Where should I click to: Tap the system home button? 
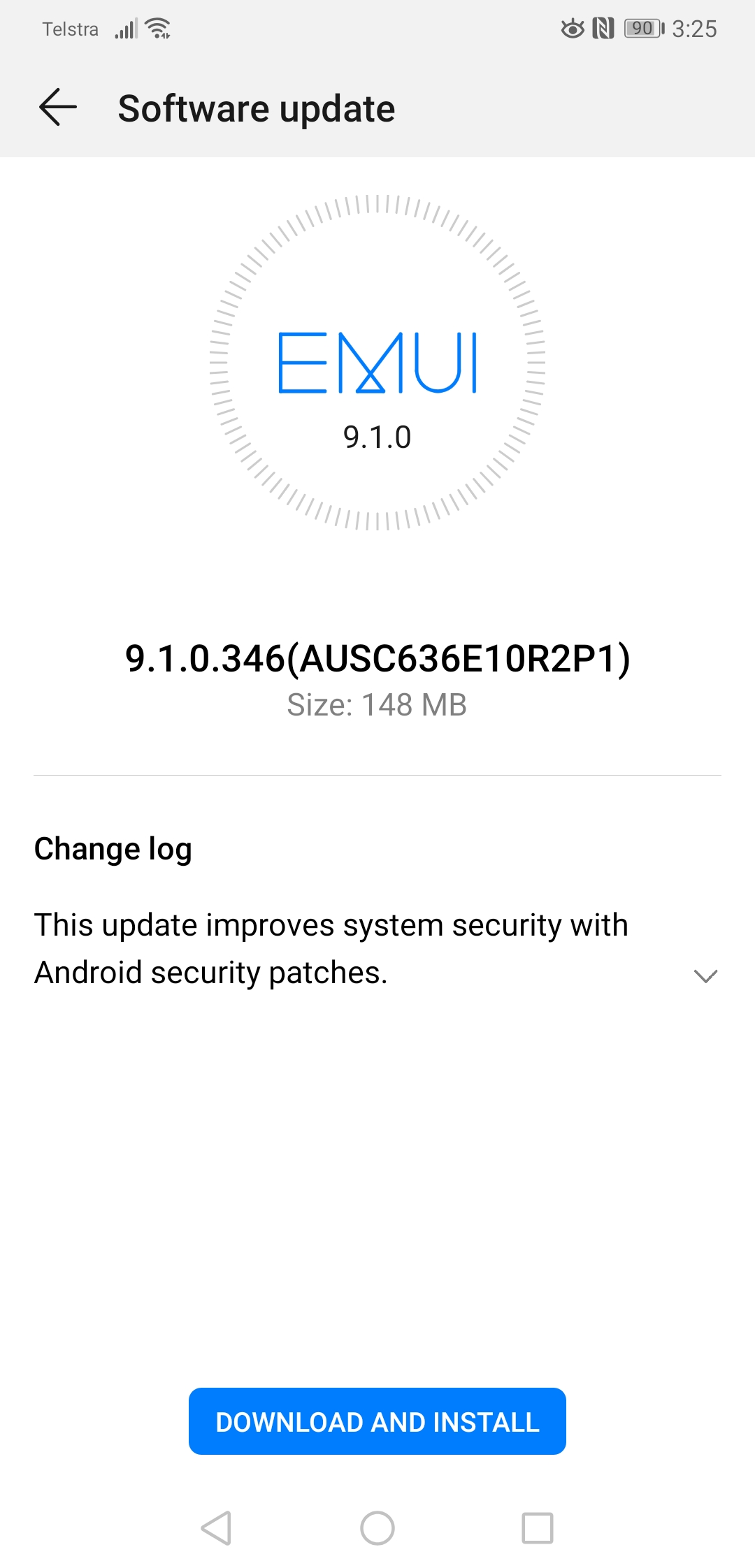click(x=377, y=1528)
